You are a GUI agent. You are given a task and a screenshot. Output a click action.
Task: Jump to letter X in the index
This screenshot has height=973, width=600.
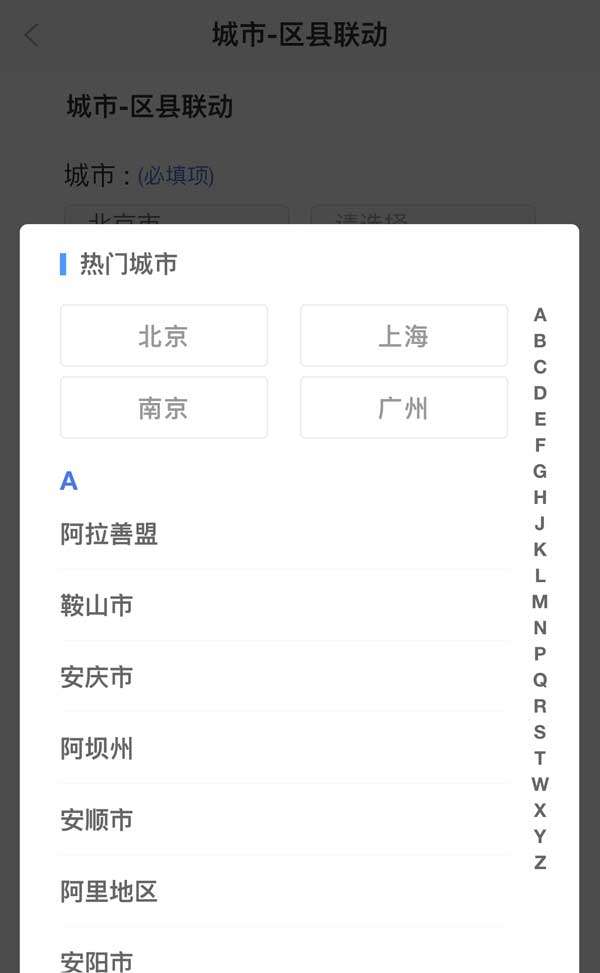[x=540, y=810]
